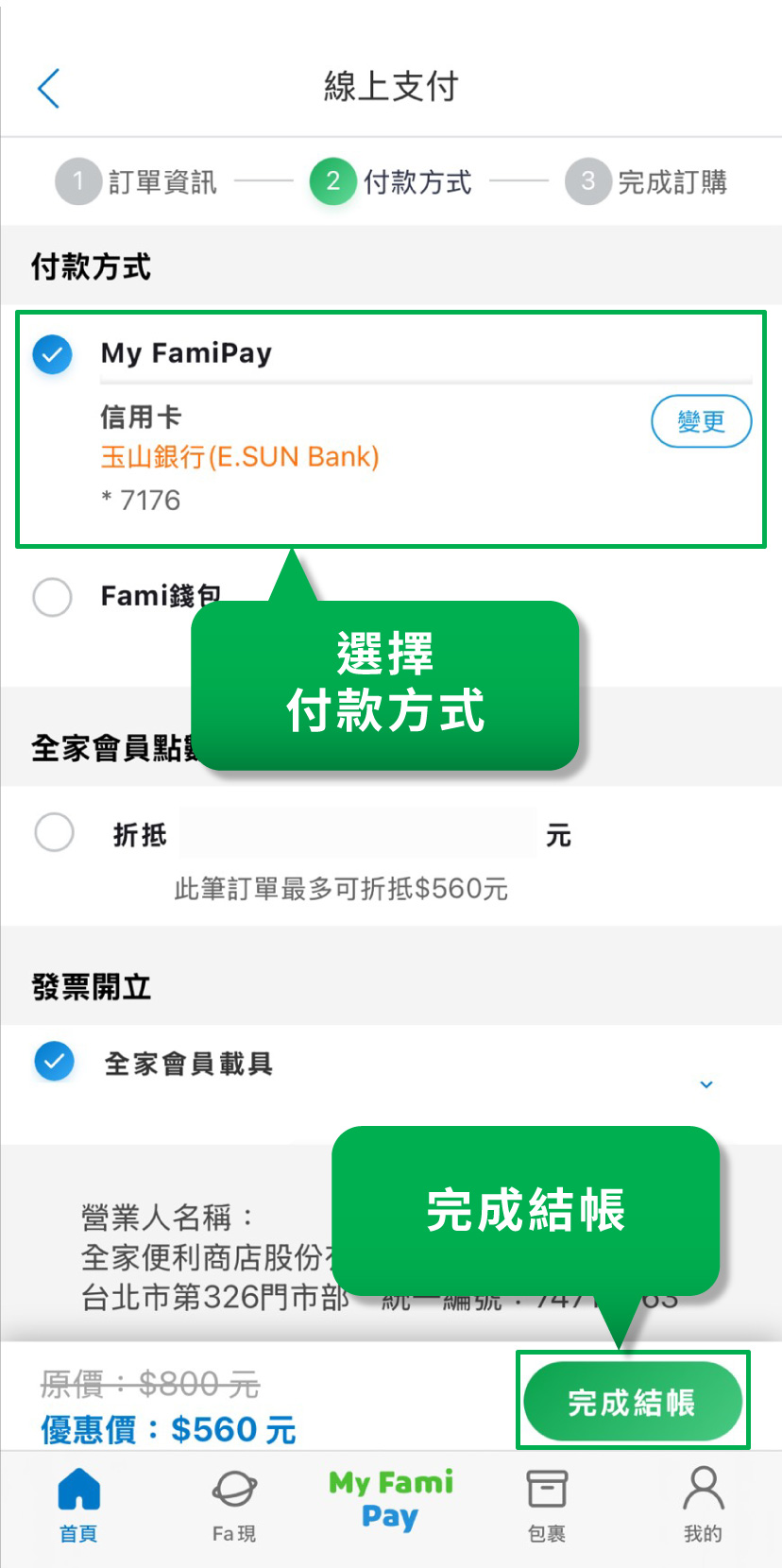The height and width of the screenshot is (1568, 782).
Task: Tap 完成結帳 to finish checkout
Action: coord(632,1401)
